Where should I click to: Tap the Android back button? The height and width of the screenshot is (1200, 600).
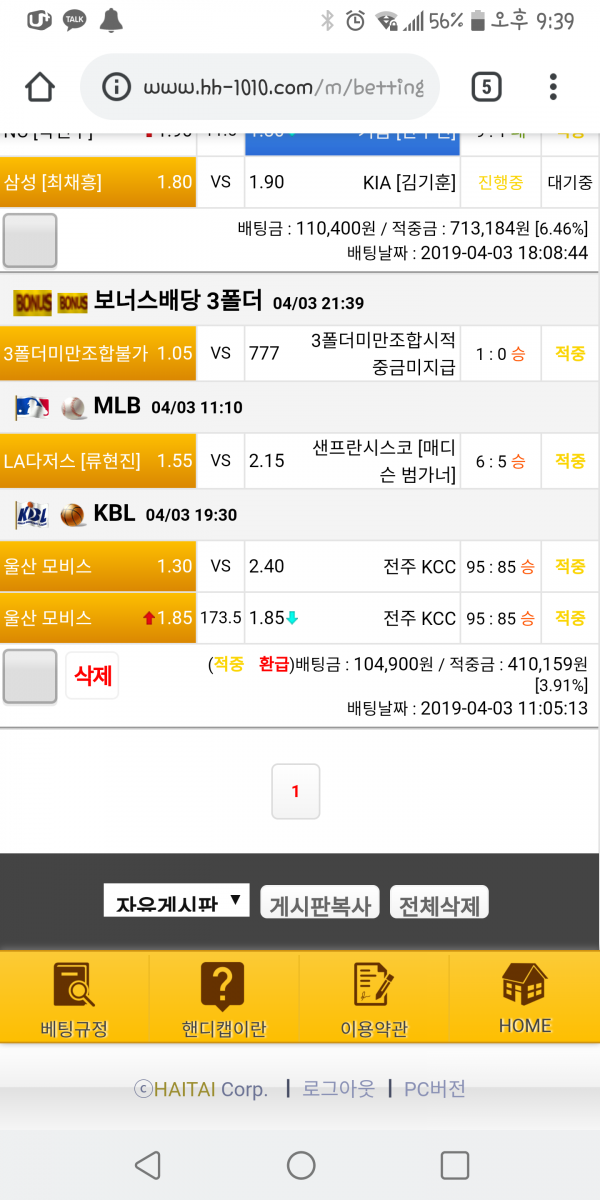click(x=147, y=1165)
